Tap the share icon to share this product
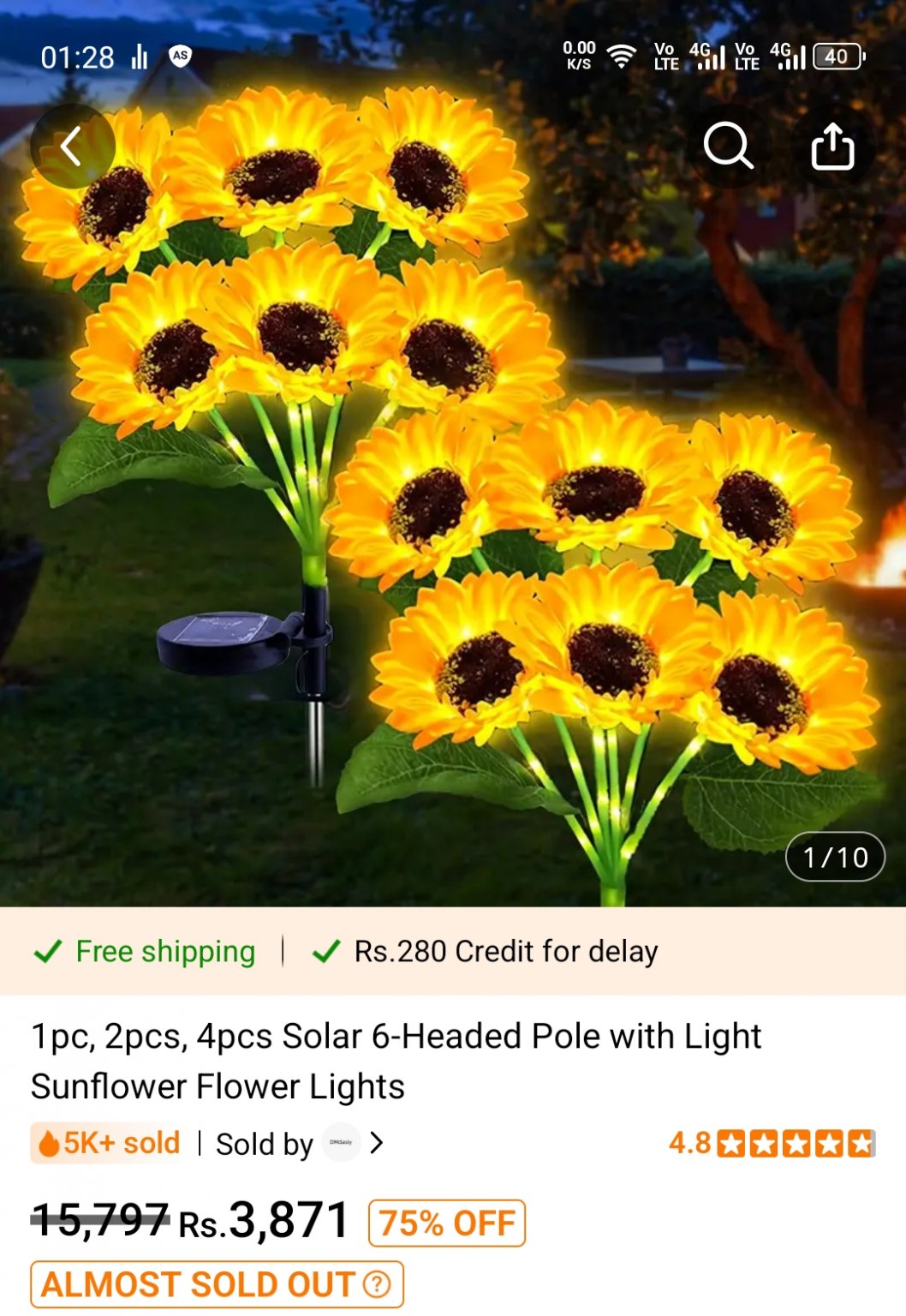Viewport: 906px width, 1316px height. 831,147
